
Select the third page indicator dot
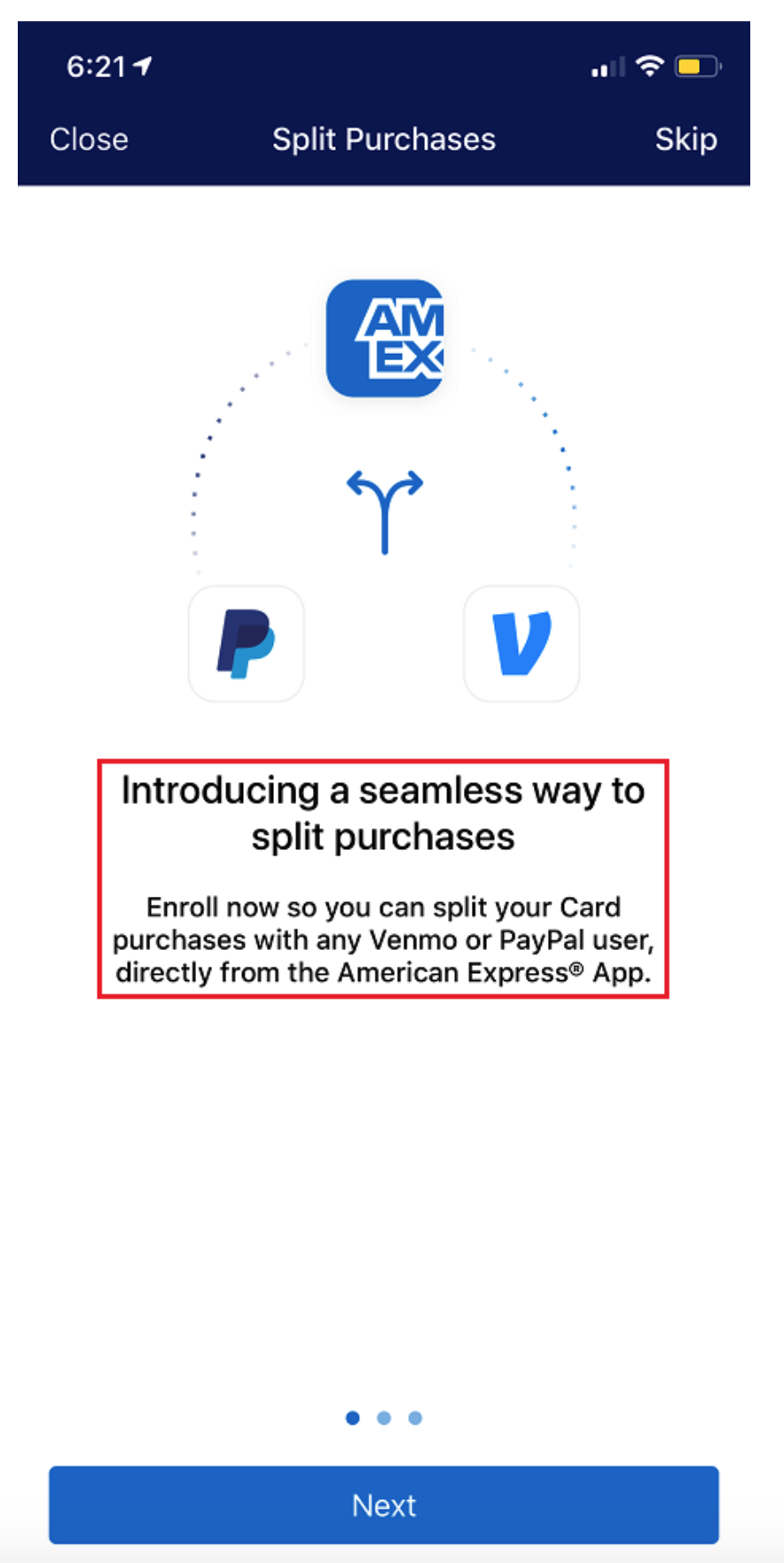coord(415,1418)
